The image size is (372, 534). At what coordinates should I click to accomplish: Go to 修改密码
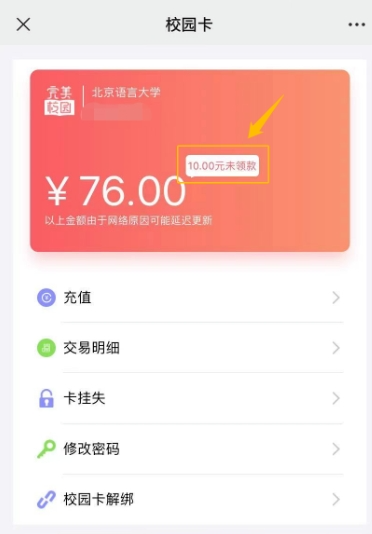click(189, 449)
